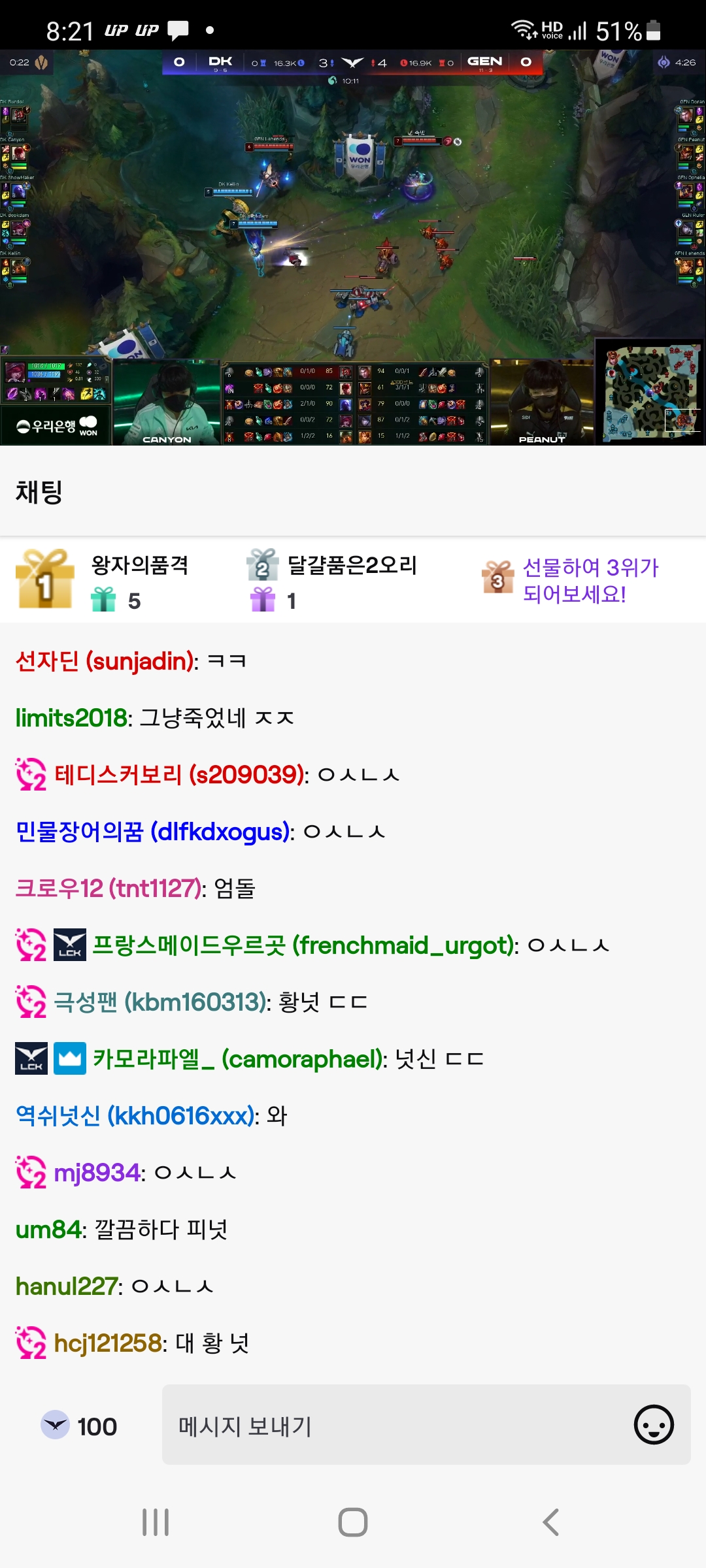
Task: Open limits2018's chat profile
Action: pos(71,718)
